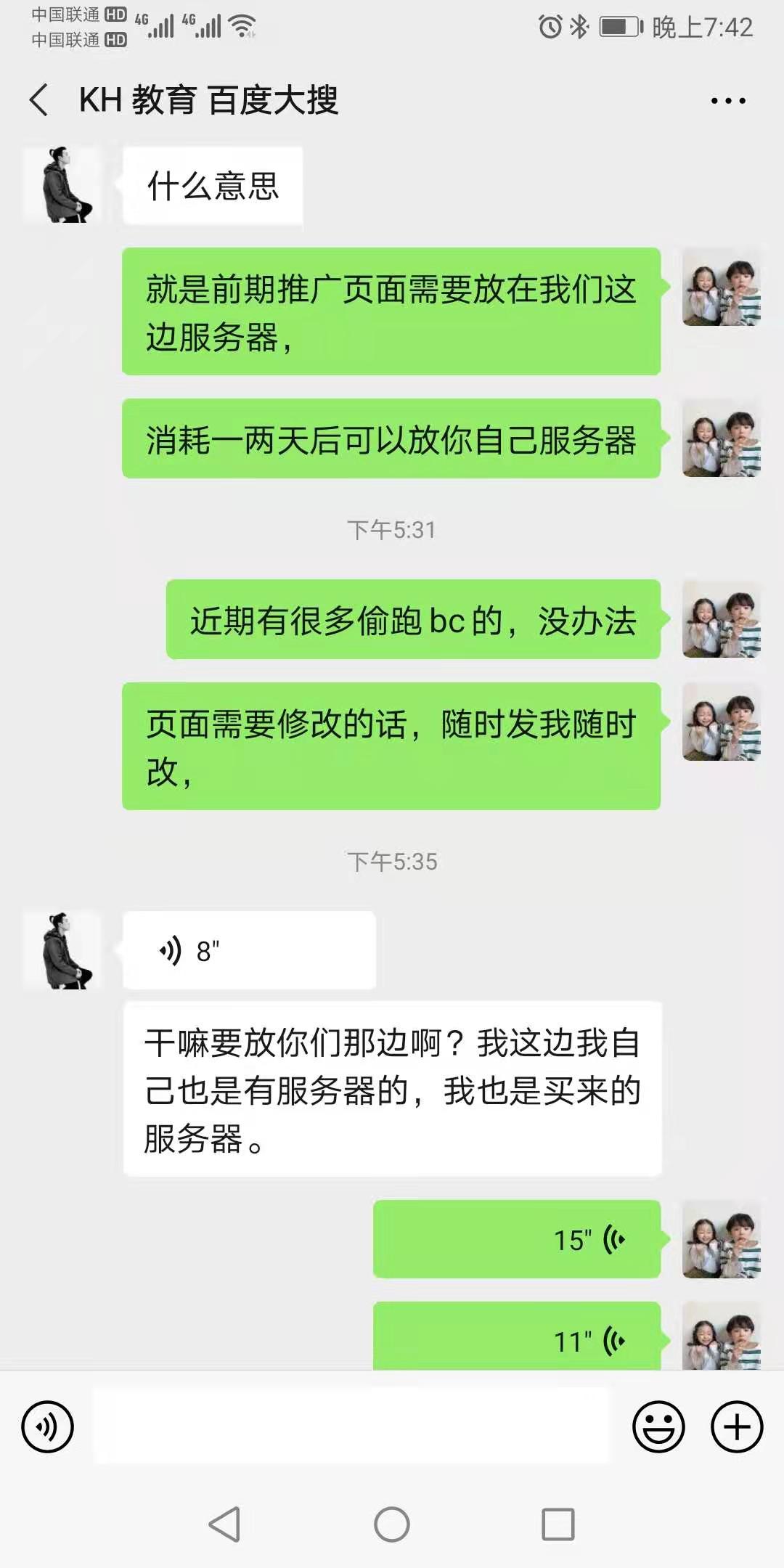Open the plus attachments menu
784x1568 pixels.
coord(736,1426)
